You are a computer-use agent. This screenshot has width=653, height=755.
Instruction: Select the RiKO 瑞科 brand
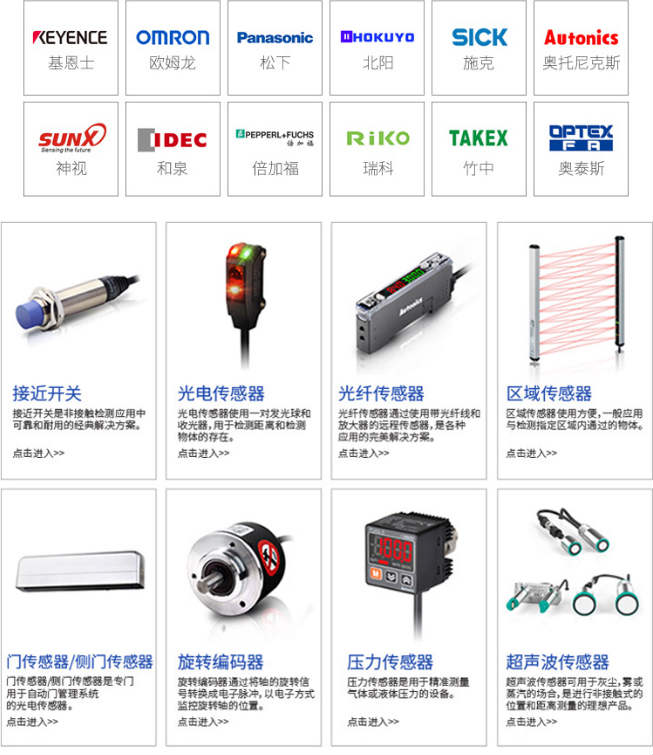pos(377,149)
